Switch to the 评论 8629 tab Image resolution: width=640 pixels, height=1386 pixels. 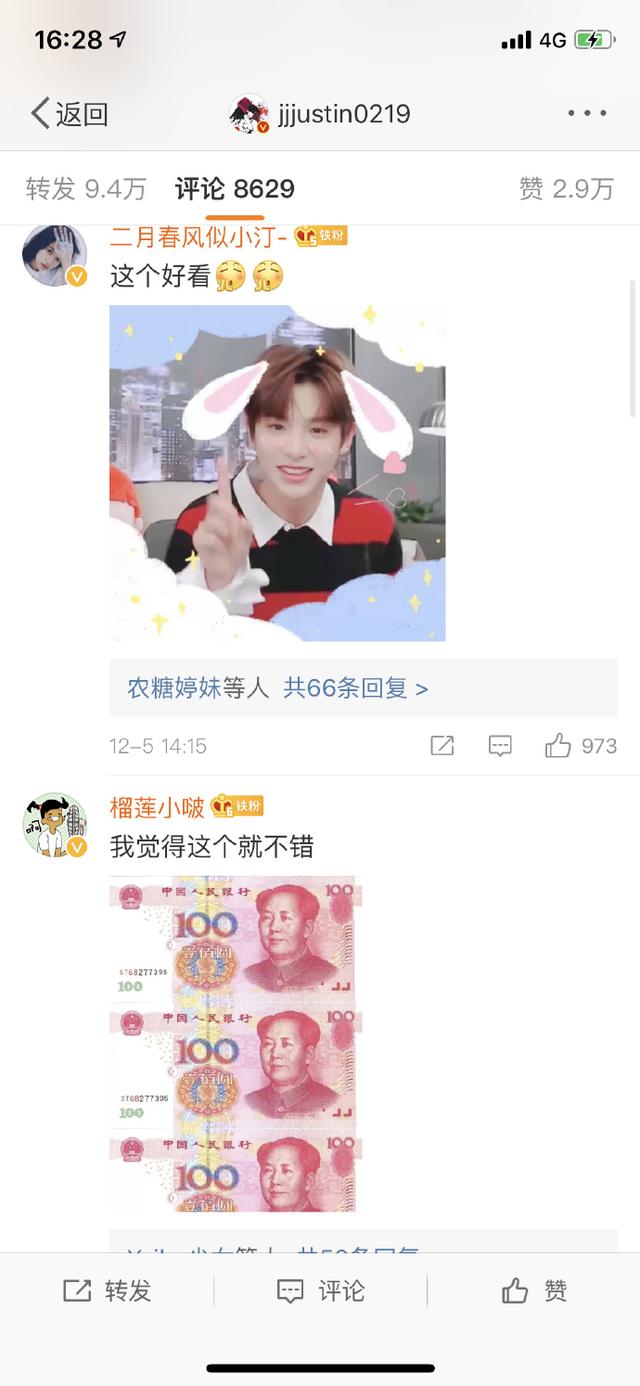pyautogui.click(x=235, y=188)
